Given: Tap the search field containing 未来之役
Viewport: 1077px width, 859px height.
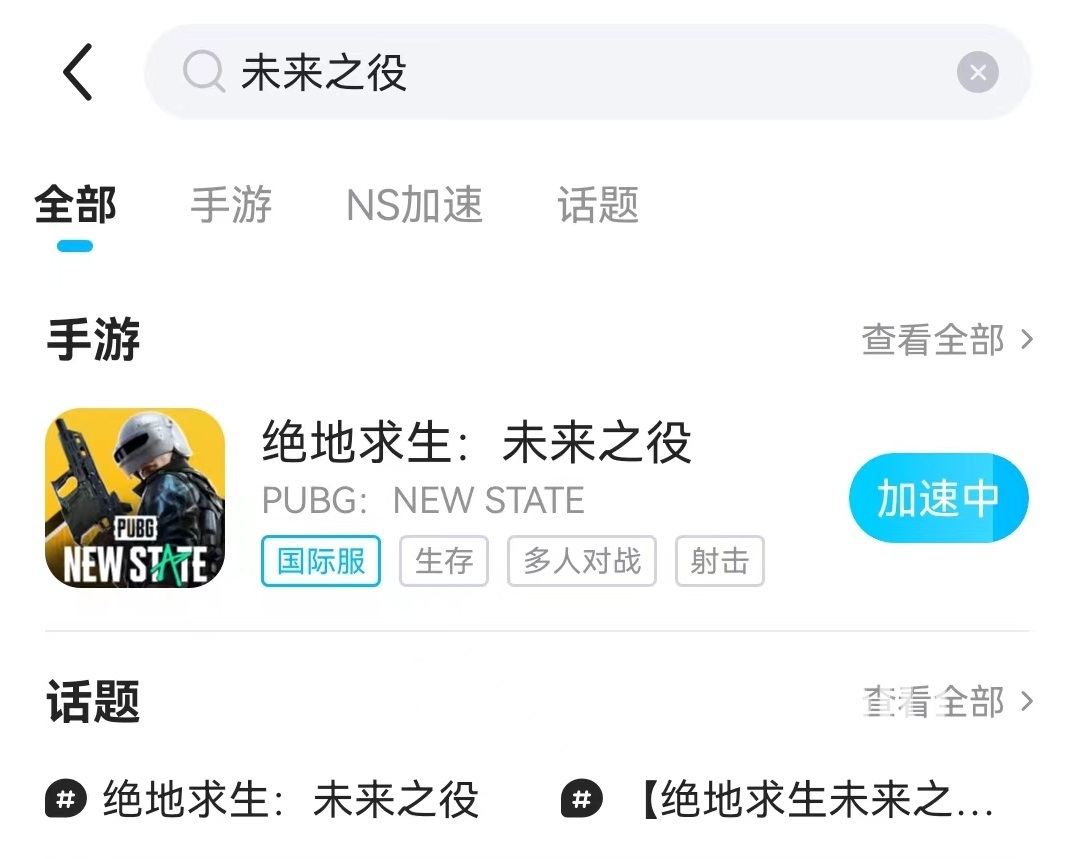Looking at the screenshot, I should pyautogui.click(x=560, y=72).
